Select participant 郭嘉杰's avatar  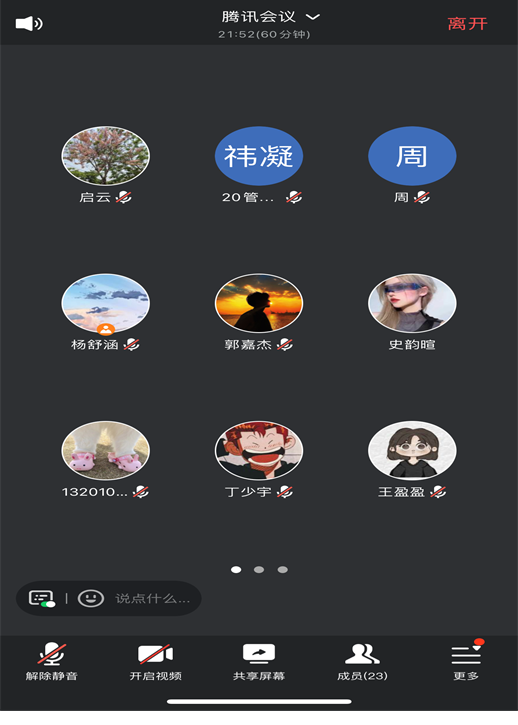point(259,303)
